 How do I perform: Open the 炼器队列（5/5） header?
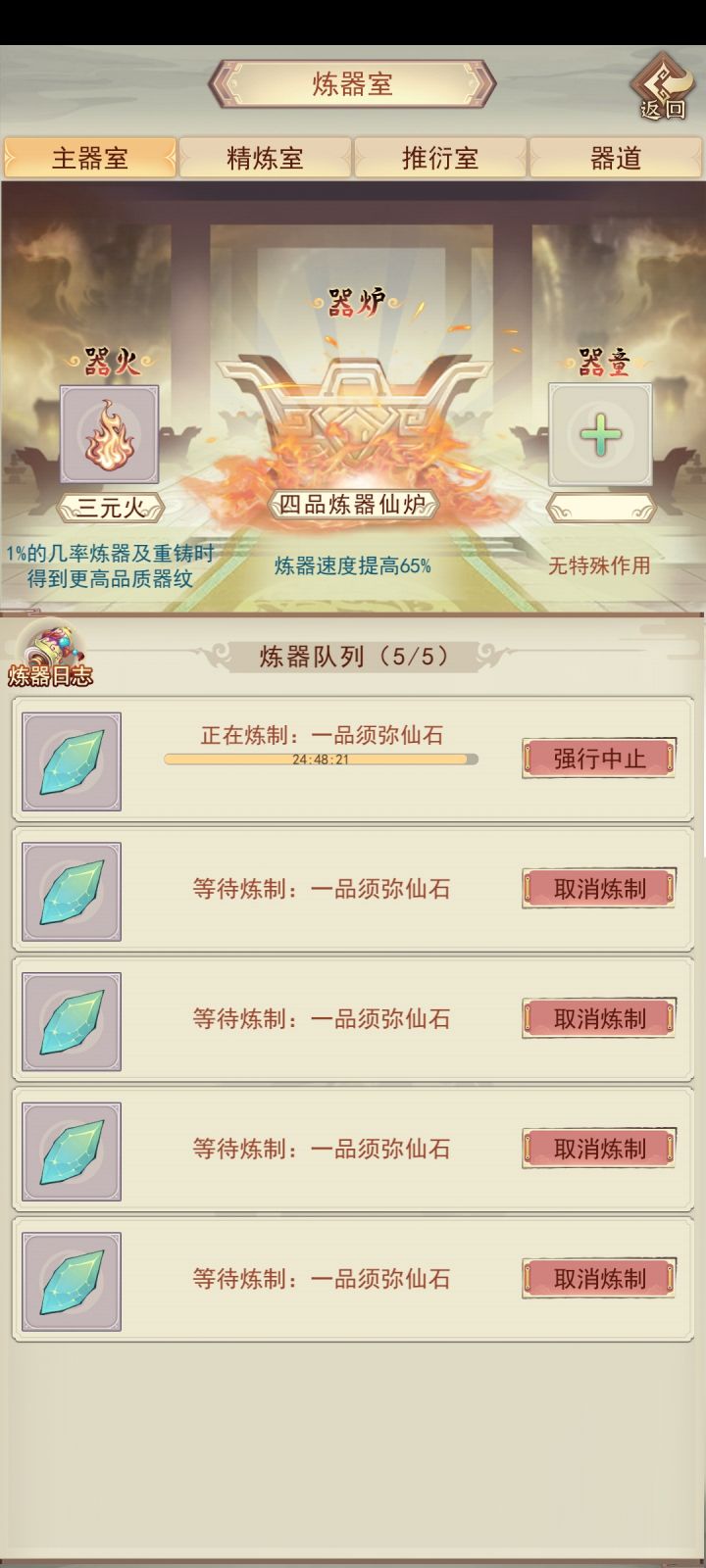[353, 654]
